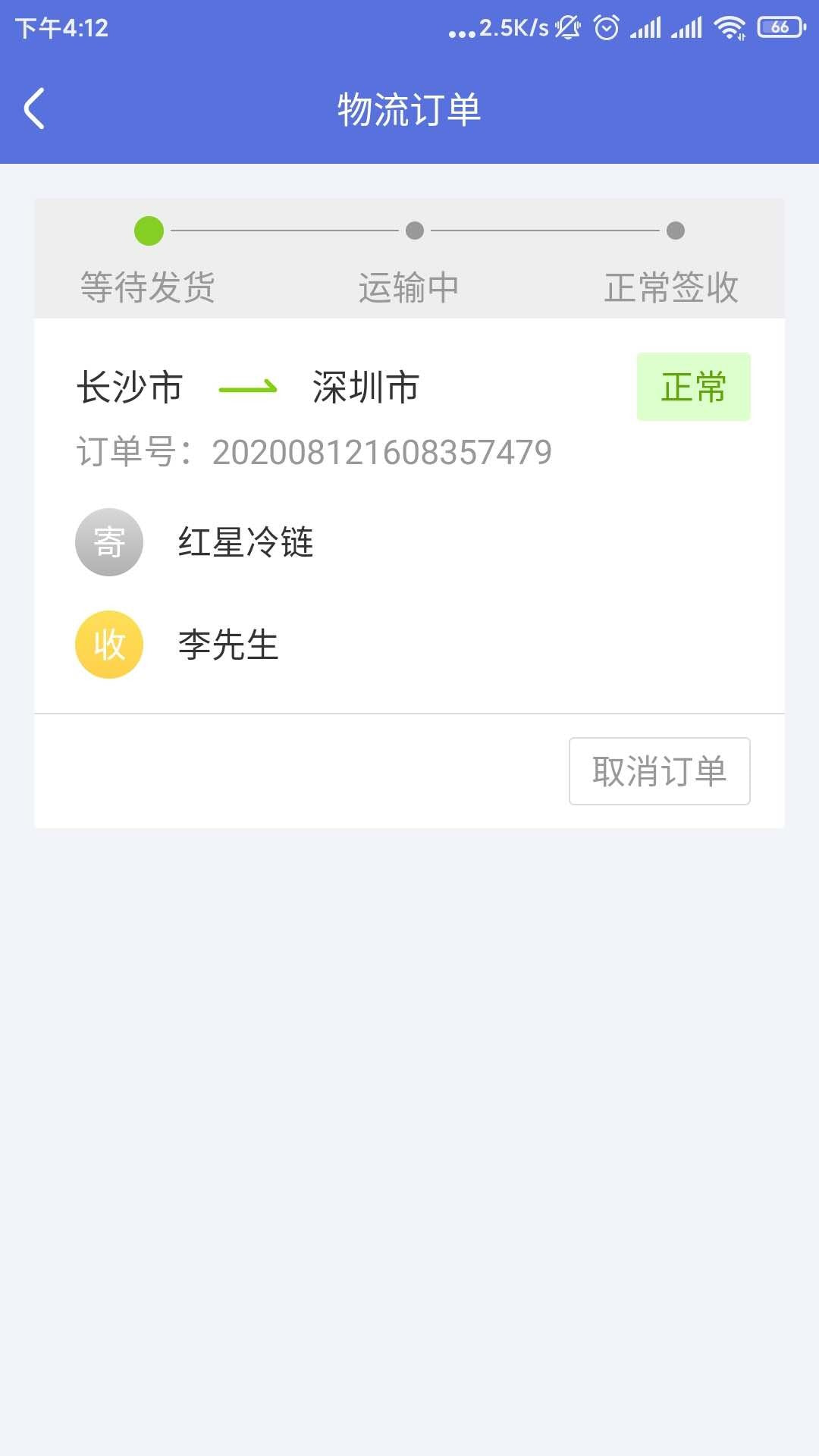Tap the last gray progress dot
The height and width of the screenshot is (1456, 819).
click(675, 229)
